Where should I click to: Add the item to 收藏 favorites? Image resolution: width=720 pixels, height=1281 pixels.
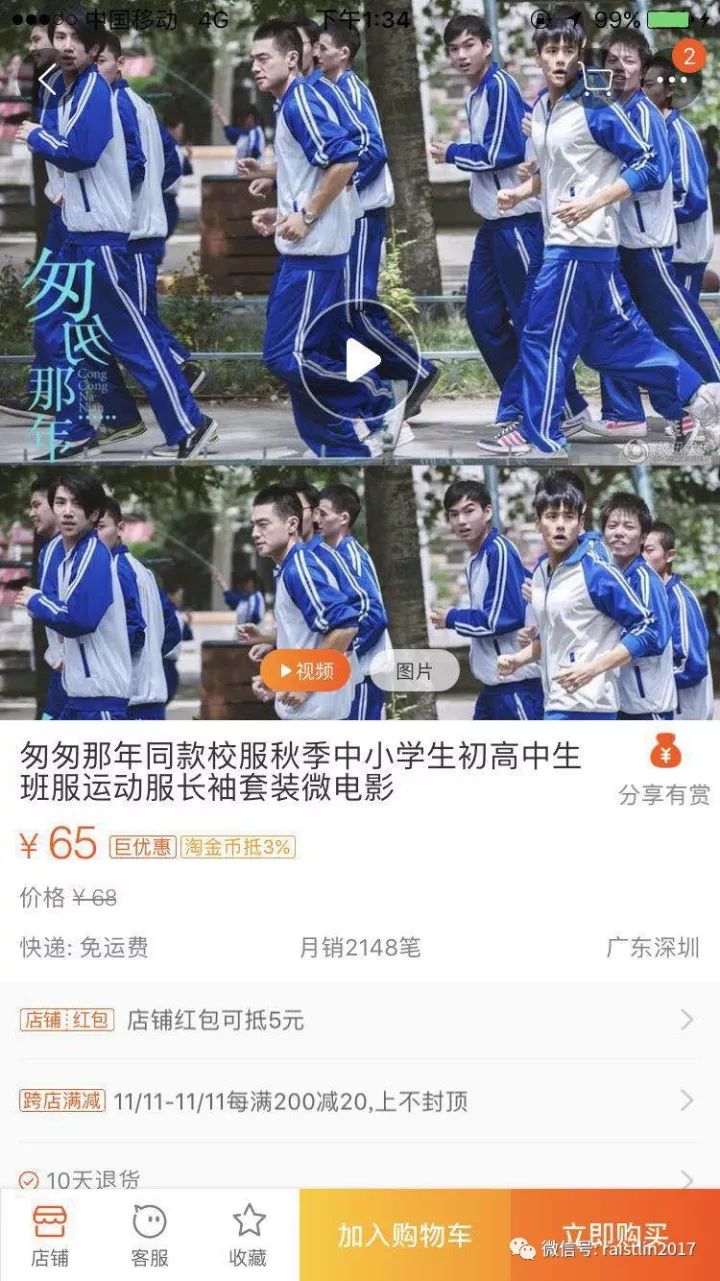248,1235
